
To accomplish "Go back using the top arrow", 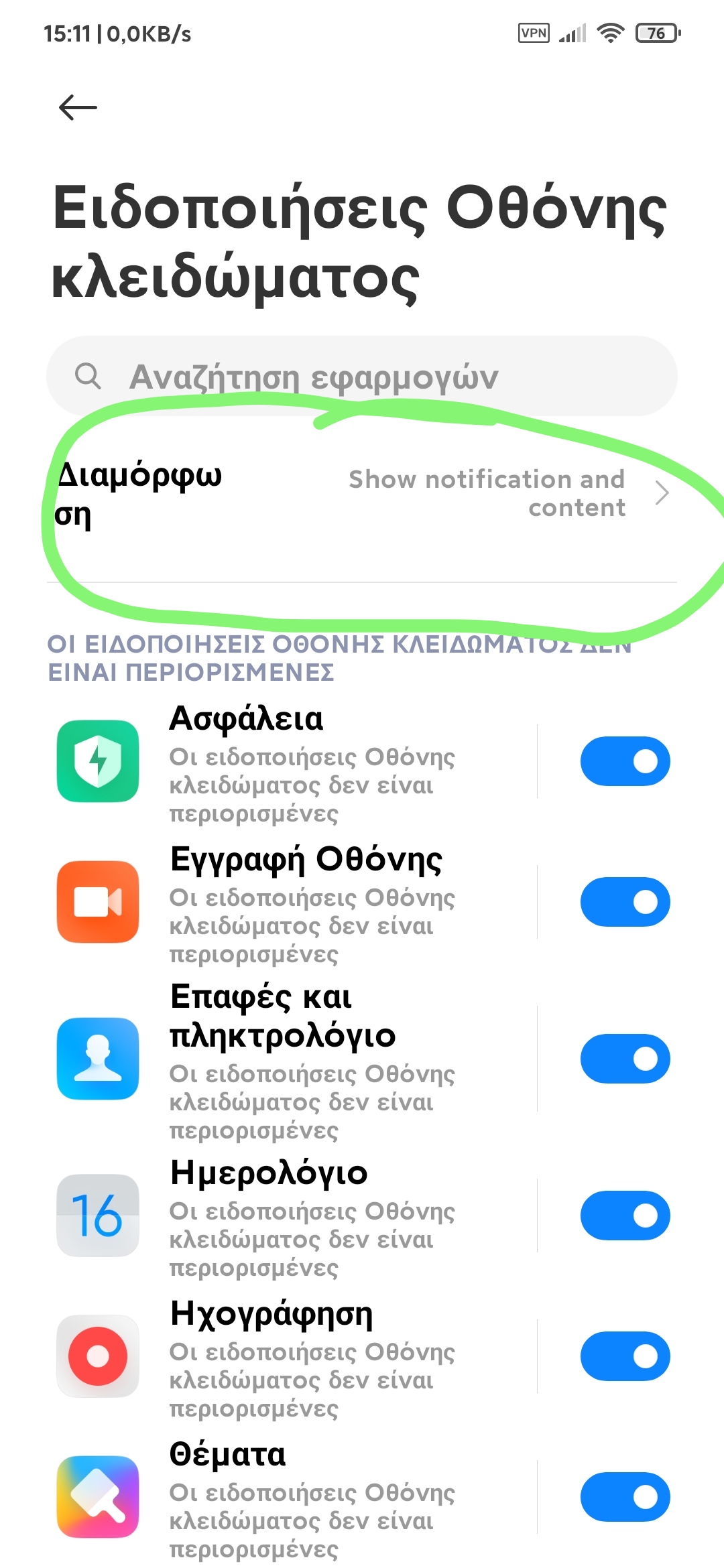I will point(78,107).
